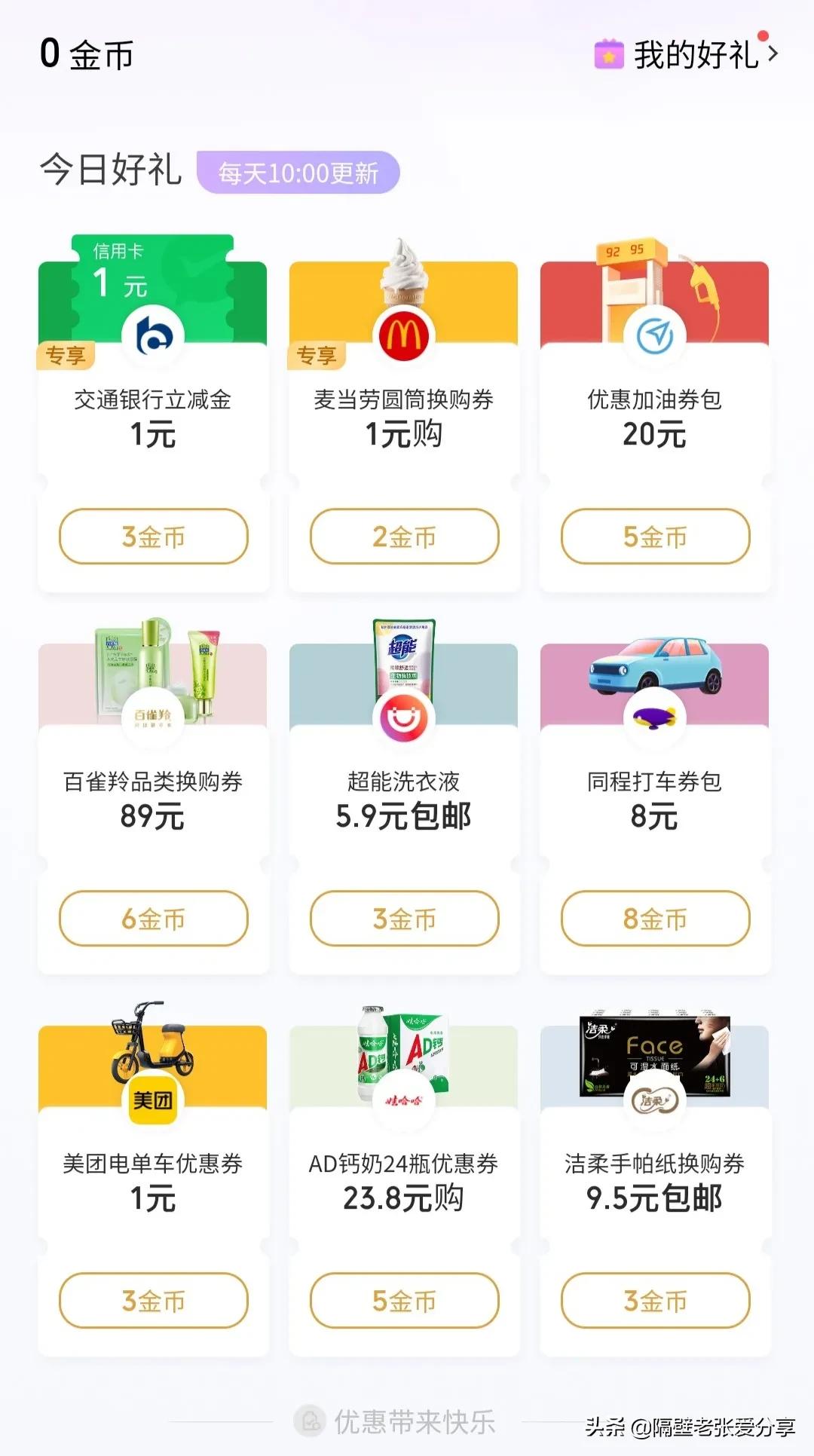The height and width of the screenshot is (1456, 814).
Task: Click the 2金币 button under McDonald's coupon
Action: [x=404, y=537]
